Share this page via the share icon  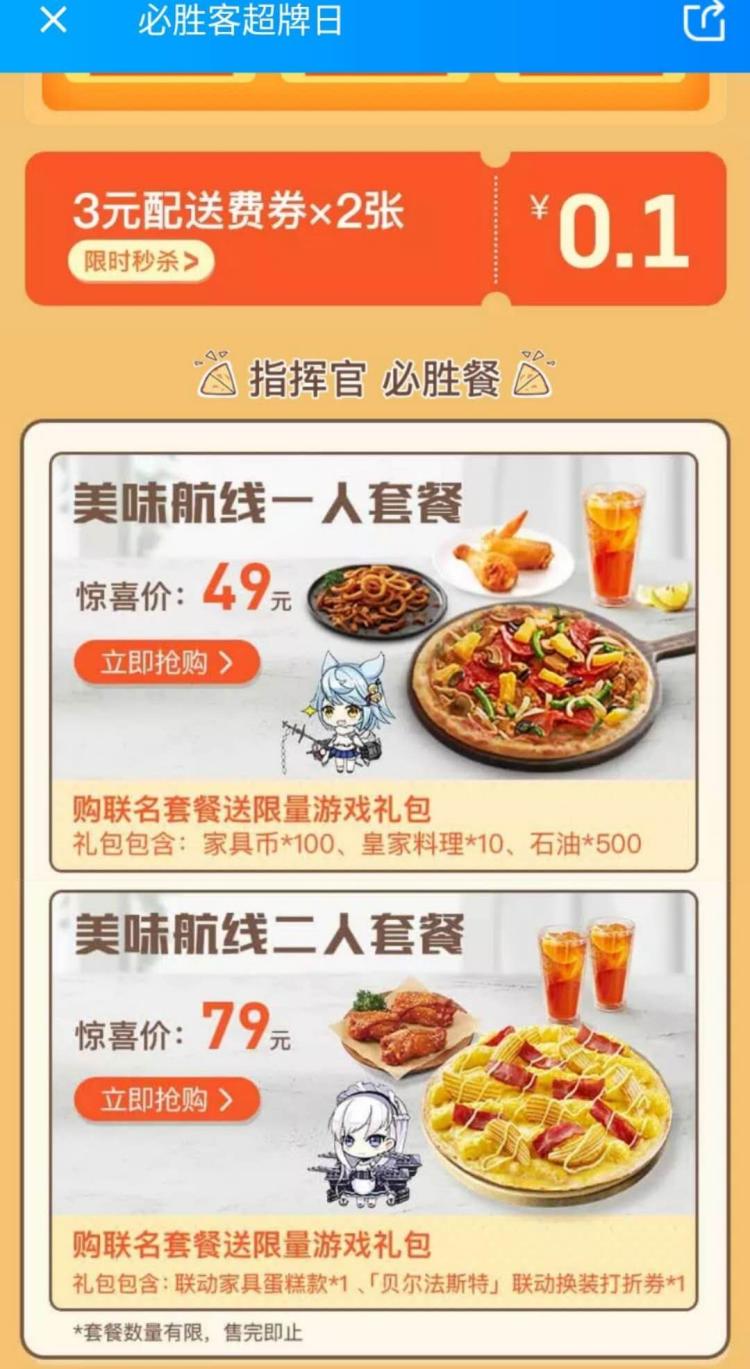(x=703, y=22)
